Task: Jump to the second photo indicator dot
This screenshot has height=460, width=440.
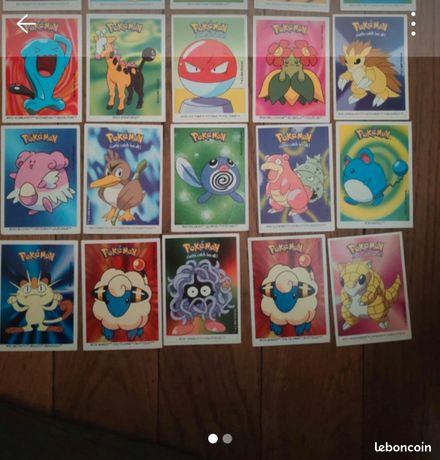Action: click(227, 439)
